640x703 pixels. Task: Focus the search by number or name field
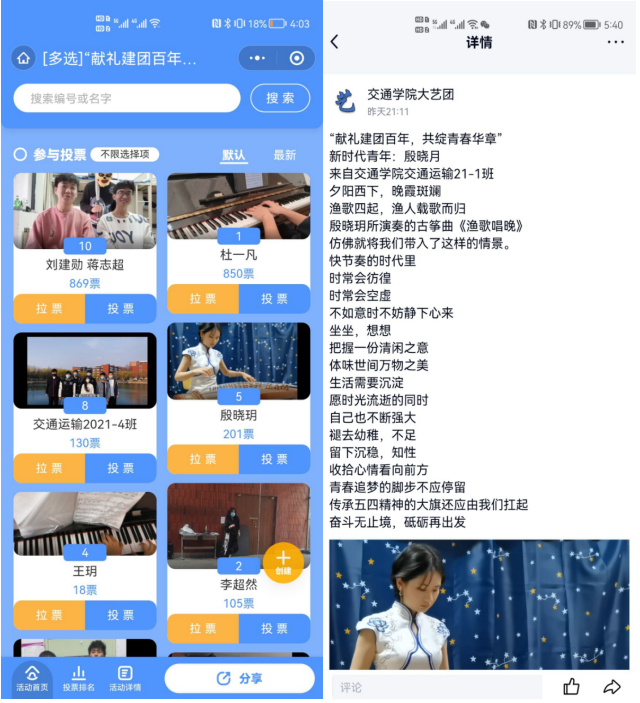pos(127,98)
